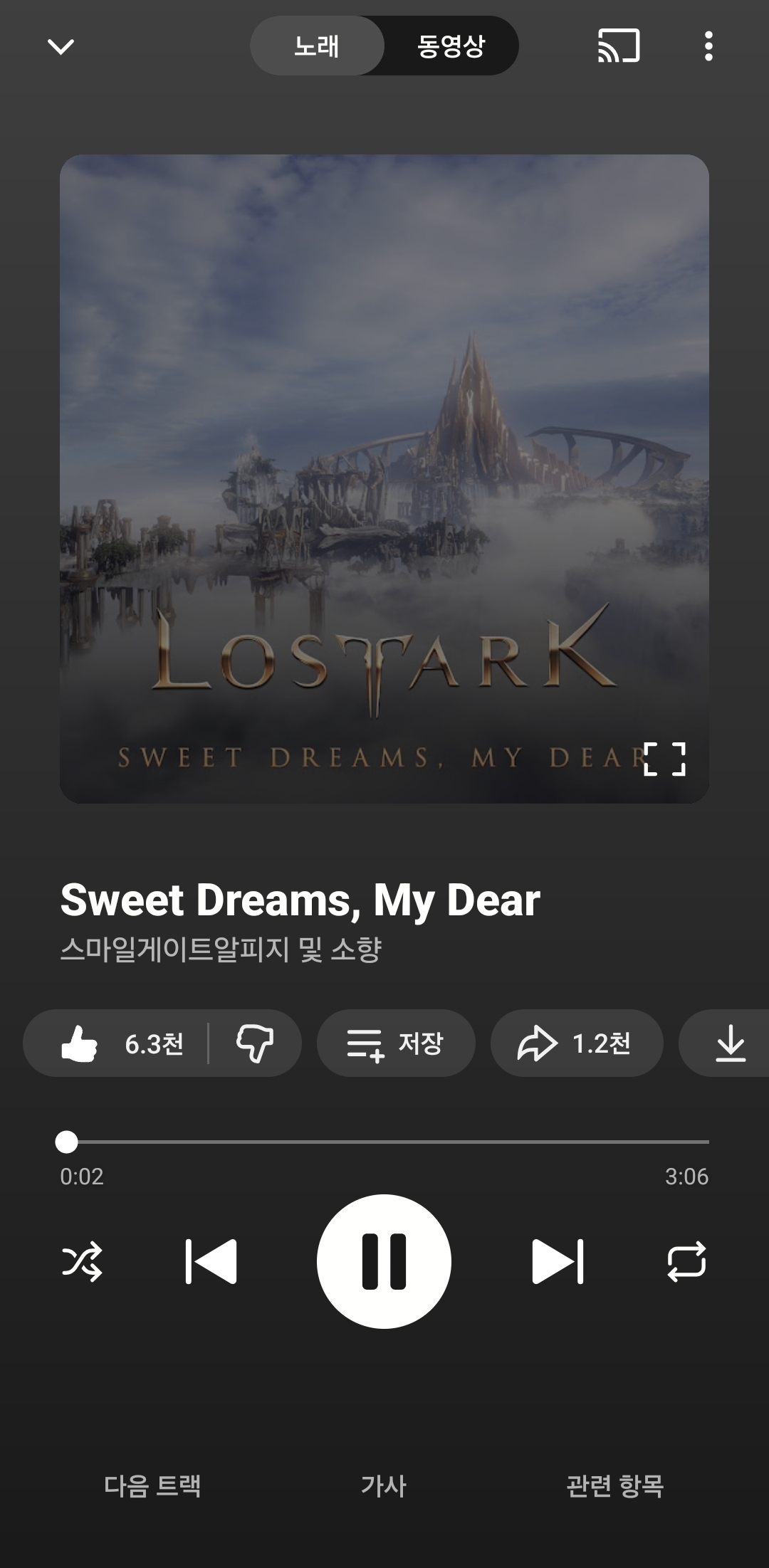This screenshot has width=769, height=1568.
Task: Show the 가사 lyrics tab
Action: point(384,1485)
